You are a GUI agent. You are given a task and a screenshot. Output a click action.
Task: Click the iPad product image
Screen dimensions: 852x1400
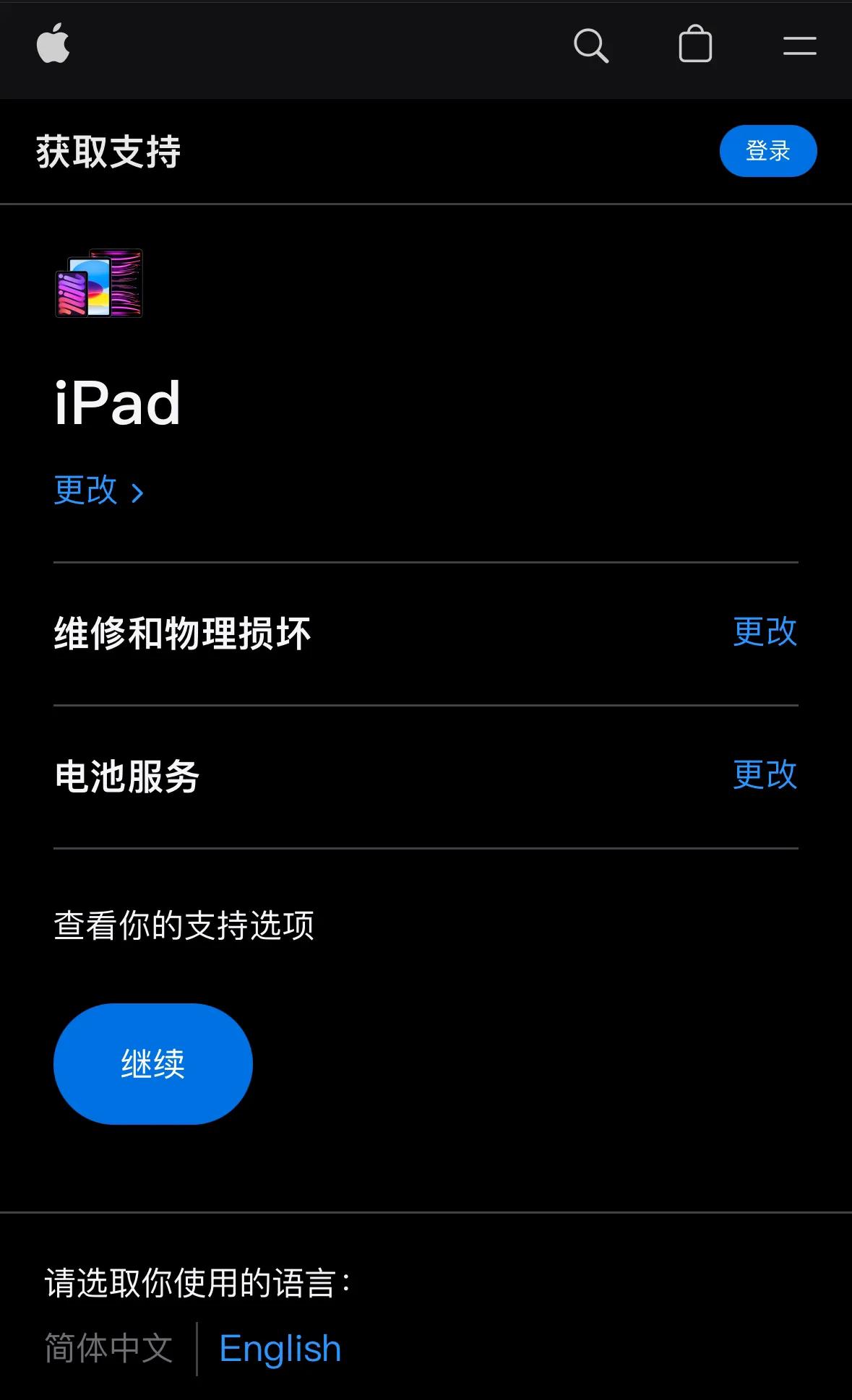coord(100,284)
